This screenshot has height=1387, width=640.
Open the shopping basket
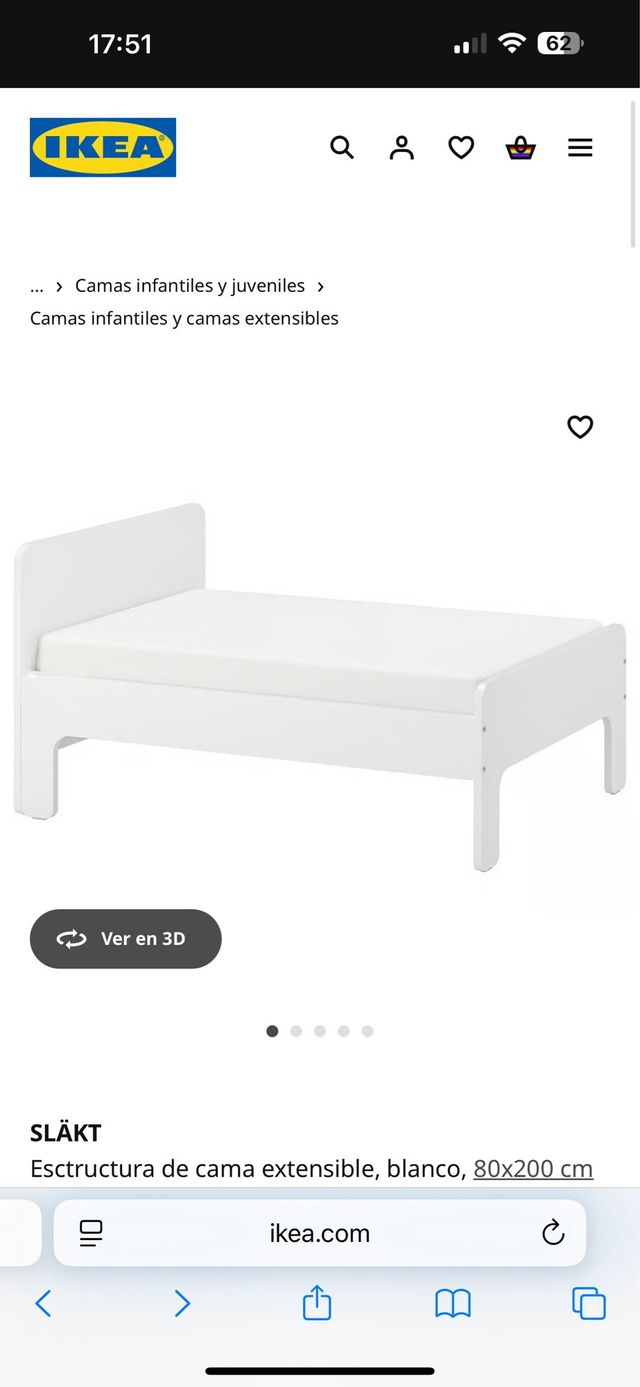(x=520, y=149)
